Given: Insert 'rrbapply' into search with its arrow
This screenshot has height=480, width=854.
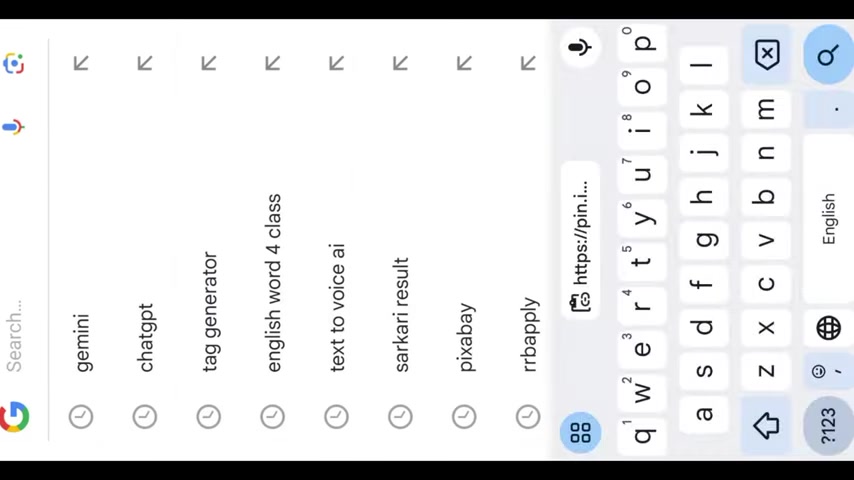Looking at the screenshot, I should pos(528,63).
